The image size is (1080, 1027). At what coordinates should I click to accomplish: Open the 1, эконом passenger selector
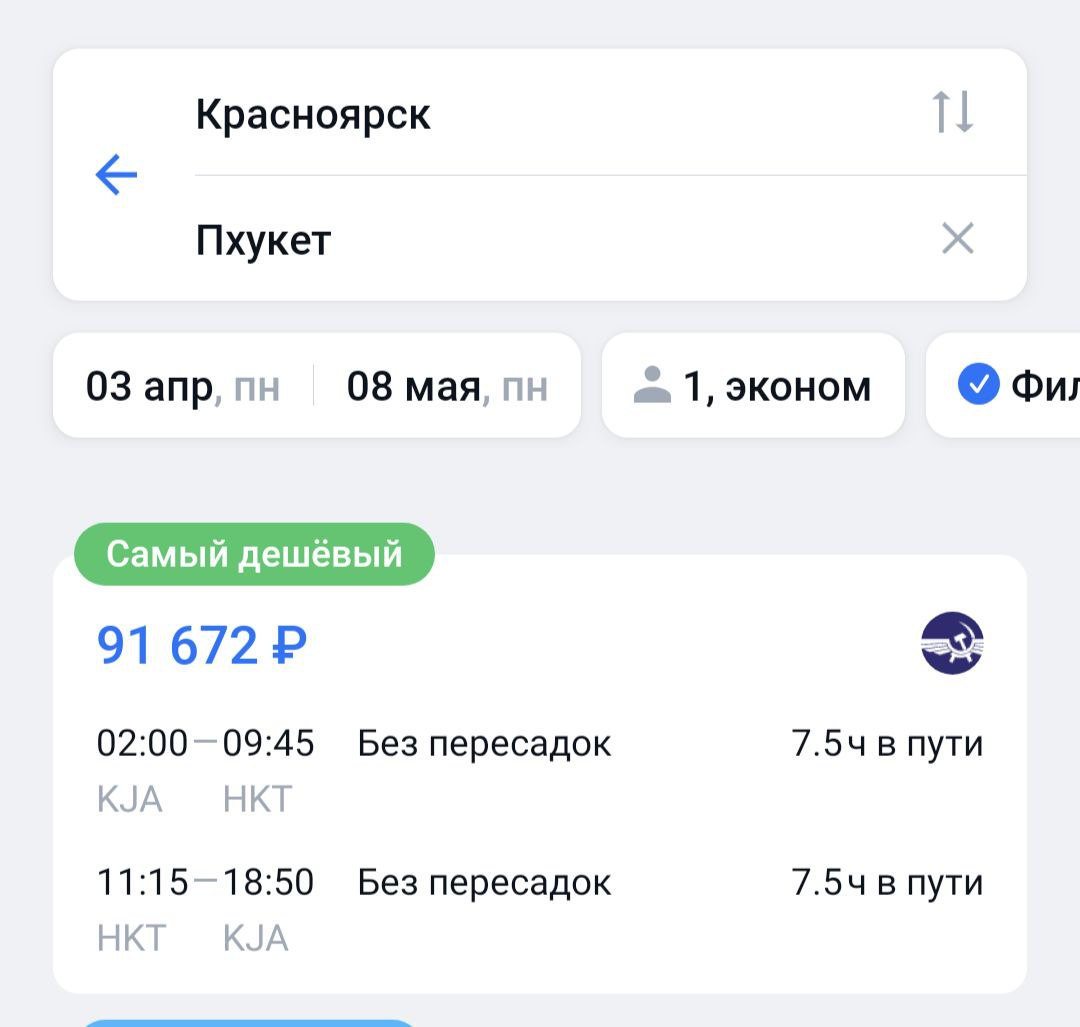point(752,386)
